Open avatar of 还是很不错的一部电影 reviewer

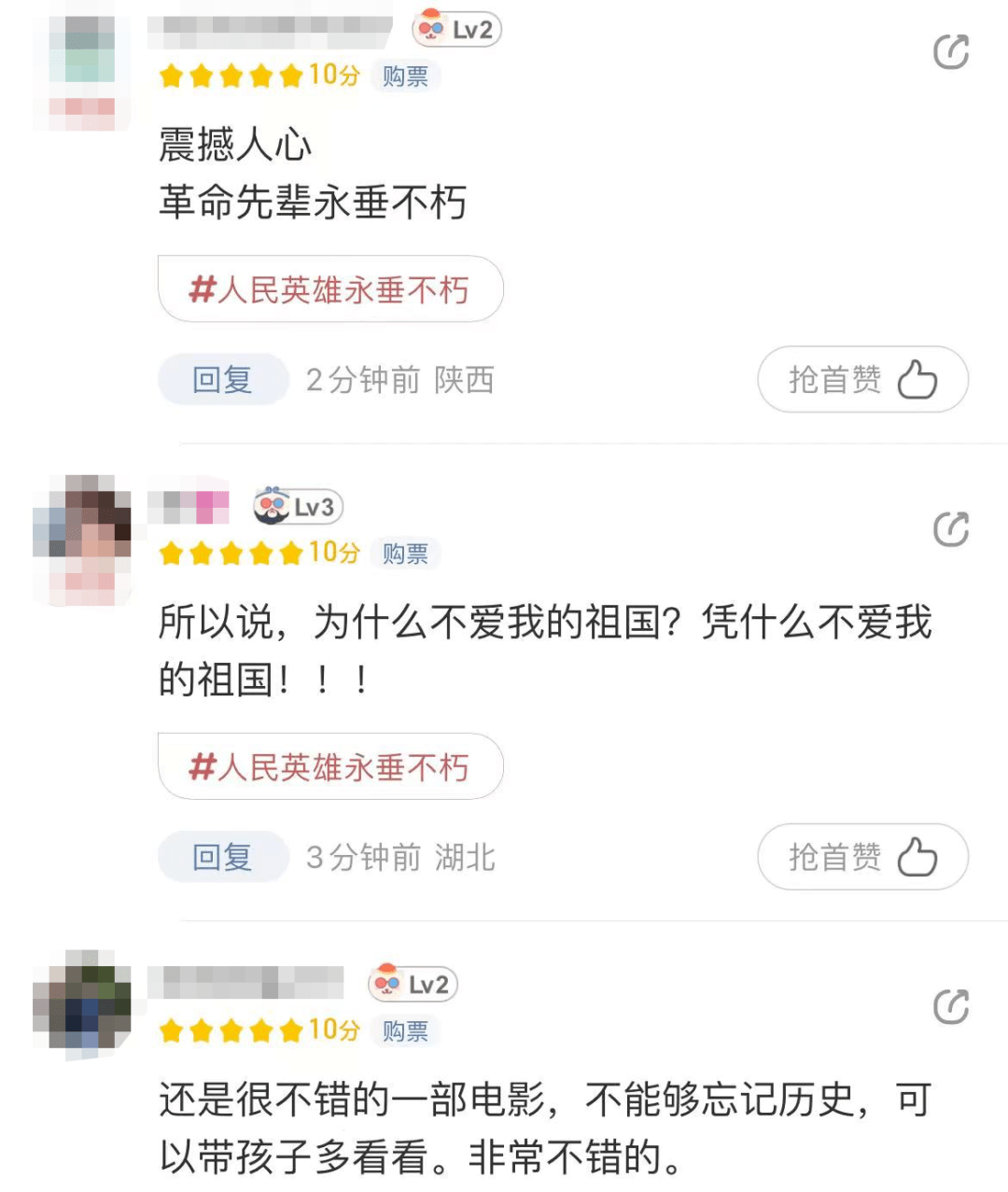click(82, 1004)
